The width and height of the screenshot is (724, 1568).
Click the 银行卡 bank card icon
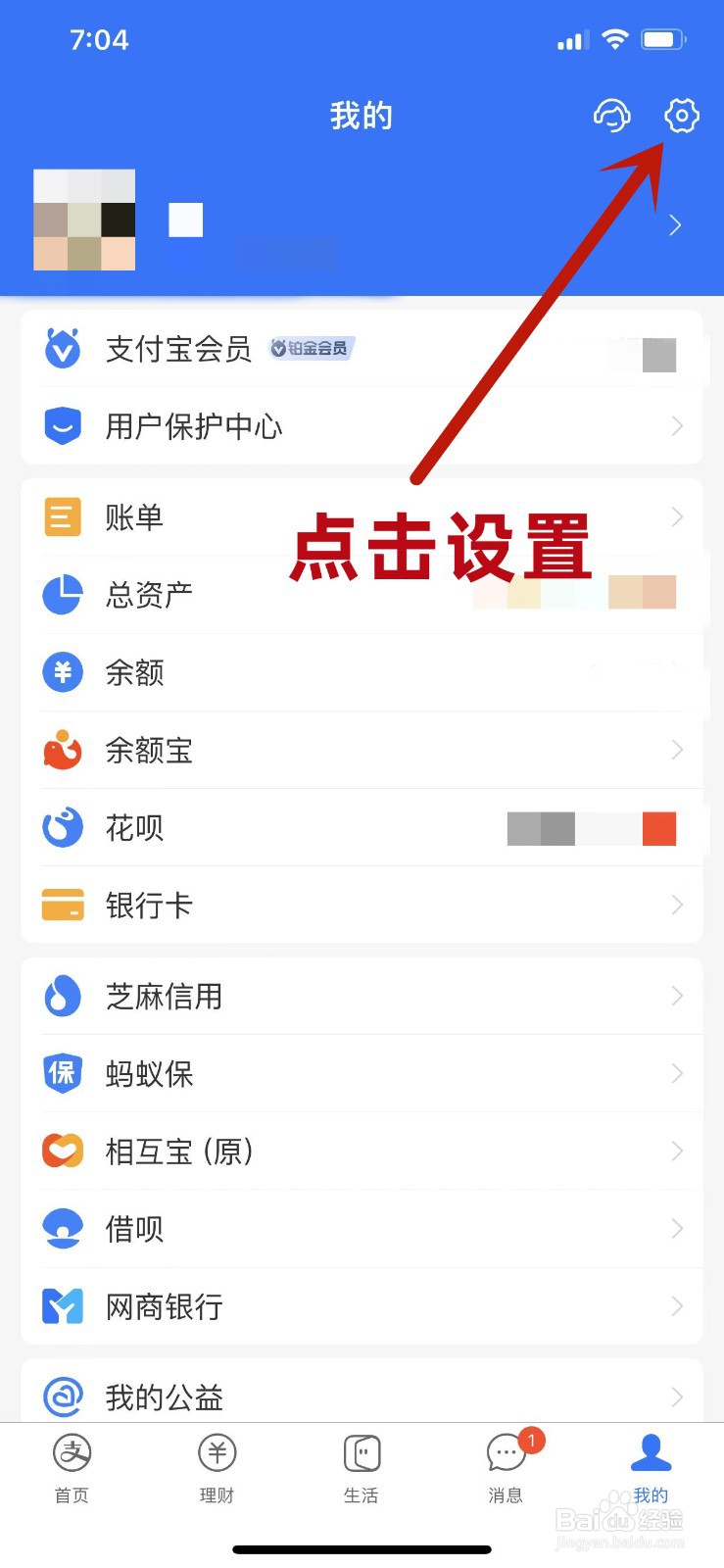pyautogui.click(x=62, y=905)
